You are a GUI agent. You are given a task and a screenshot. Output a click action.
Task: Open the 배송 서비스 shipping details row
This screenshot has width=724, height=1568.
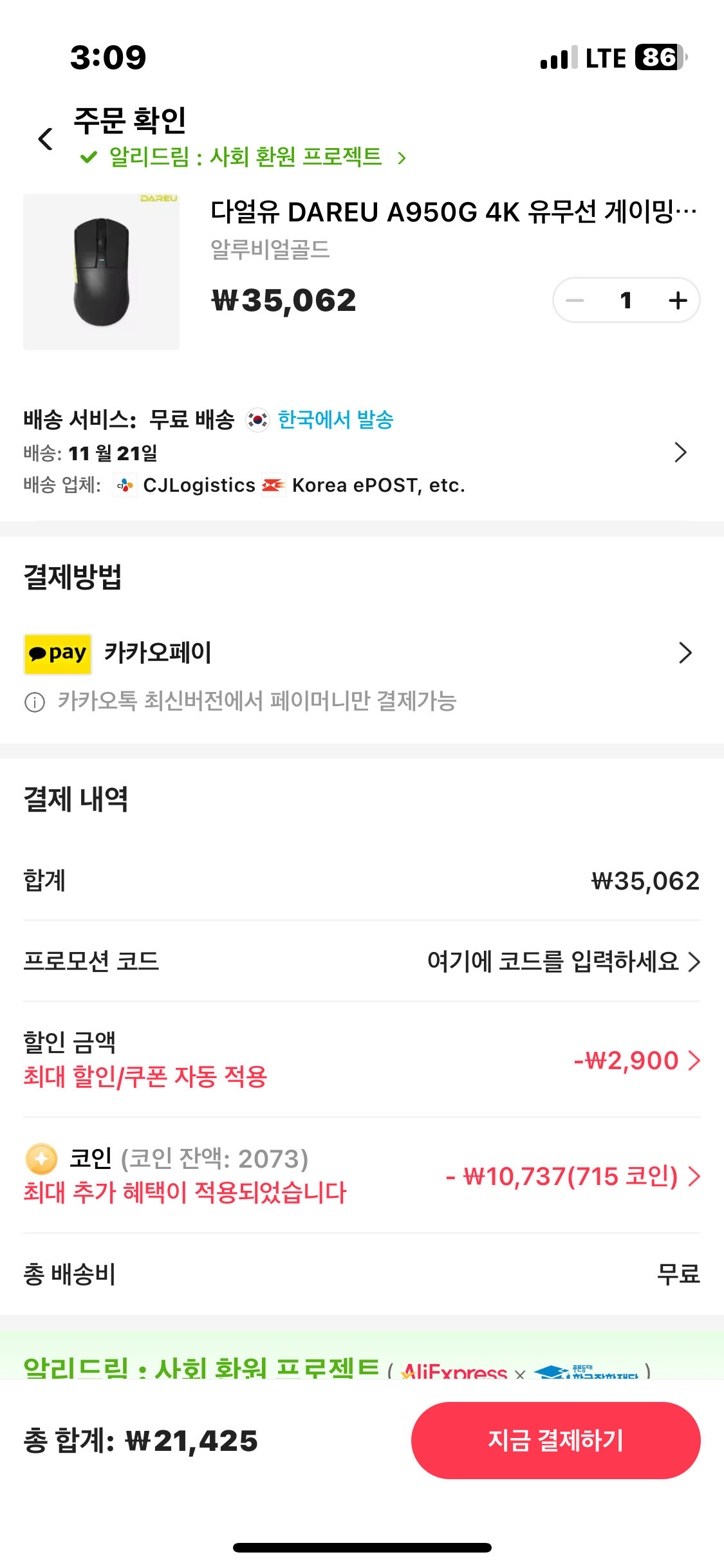680,452
